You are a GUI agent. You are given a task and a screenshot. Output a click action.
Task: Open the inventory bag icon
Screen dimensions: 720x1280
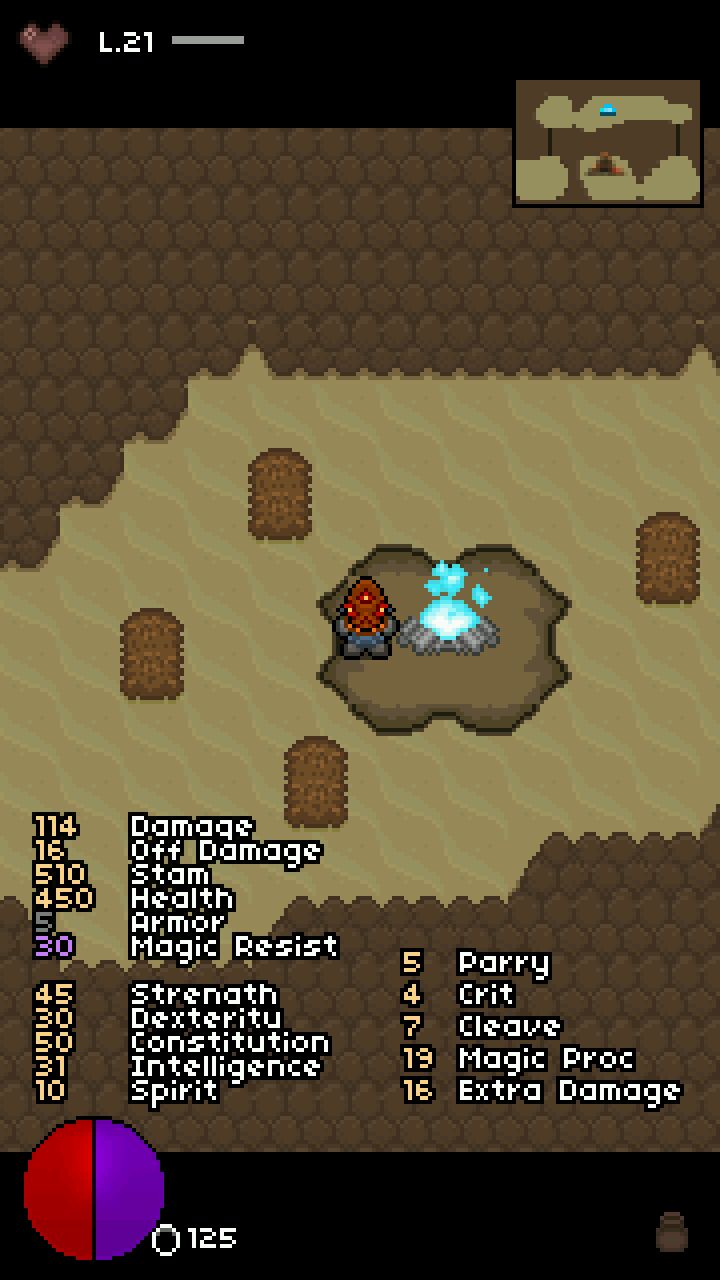coord(672,1233)
